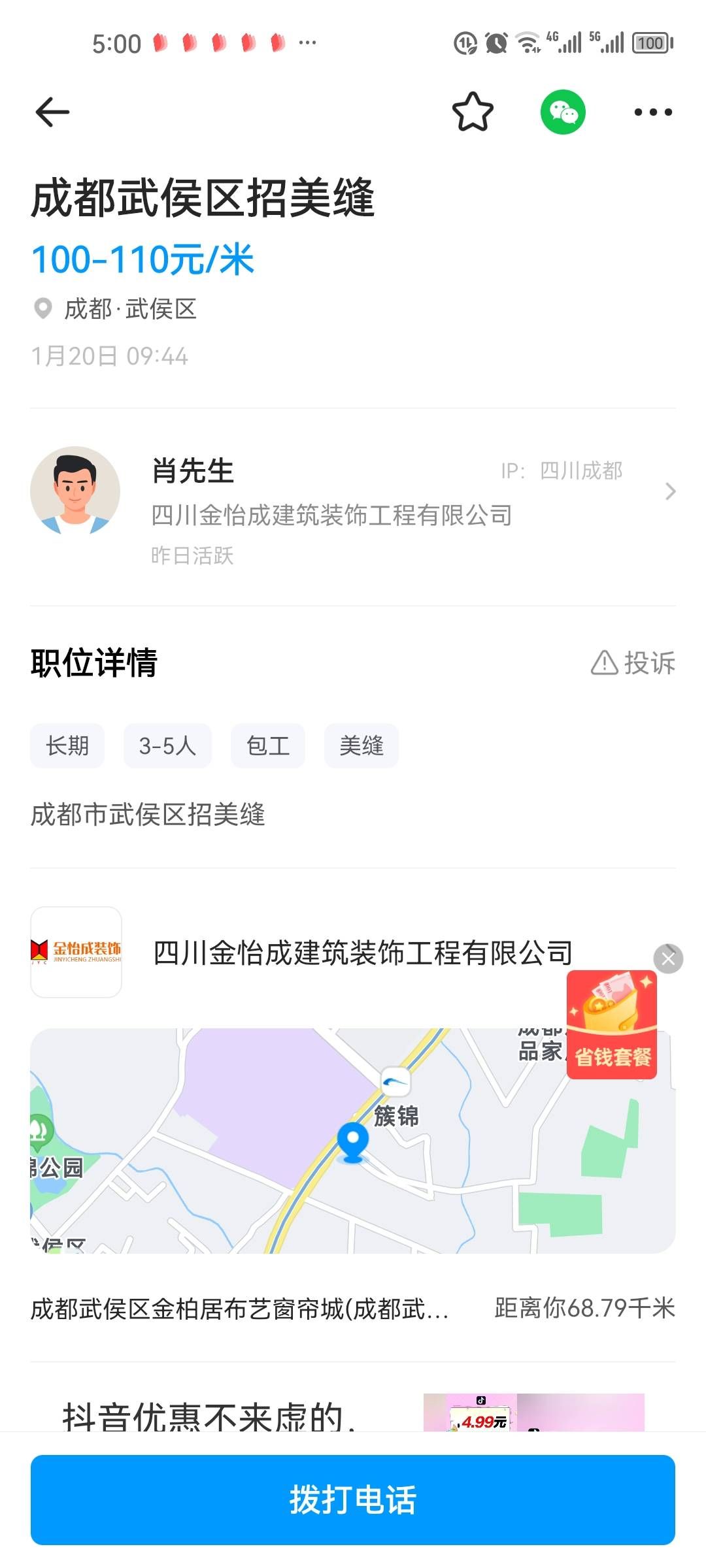Share the job via the WeChat icon
This screenshot has width=706, height=1568.
pyautogui.click(x=563, y=112)
